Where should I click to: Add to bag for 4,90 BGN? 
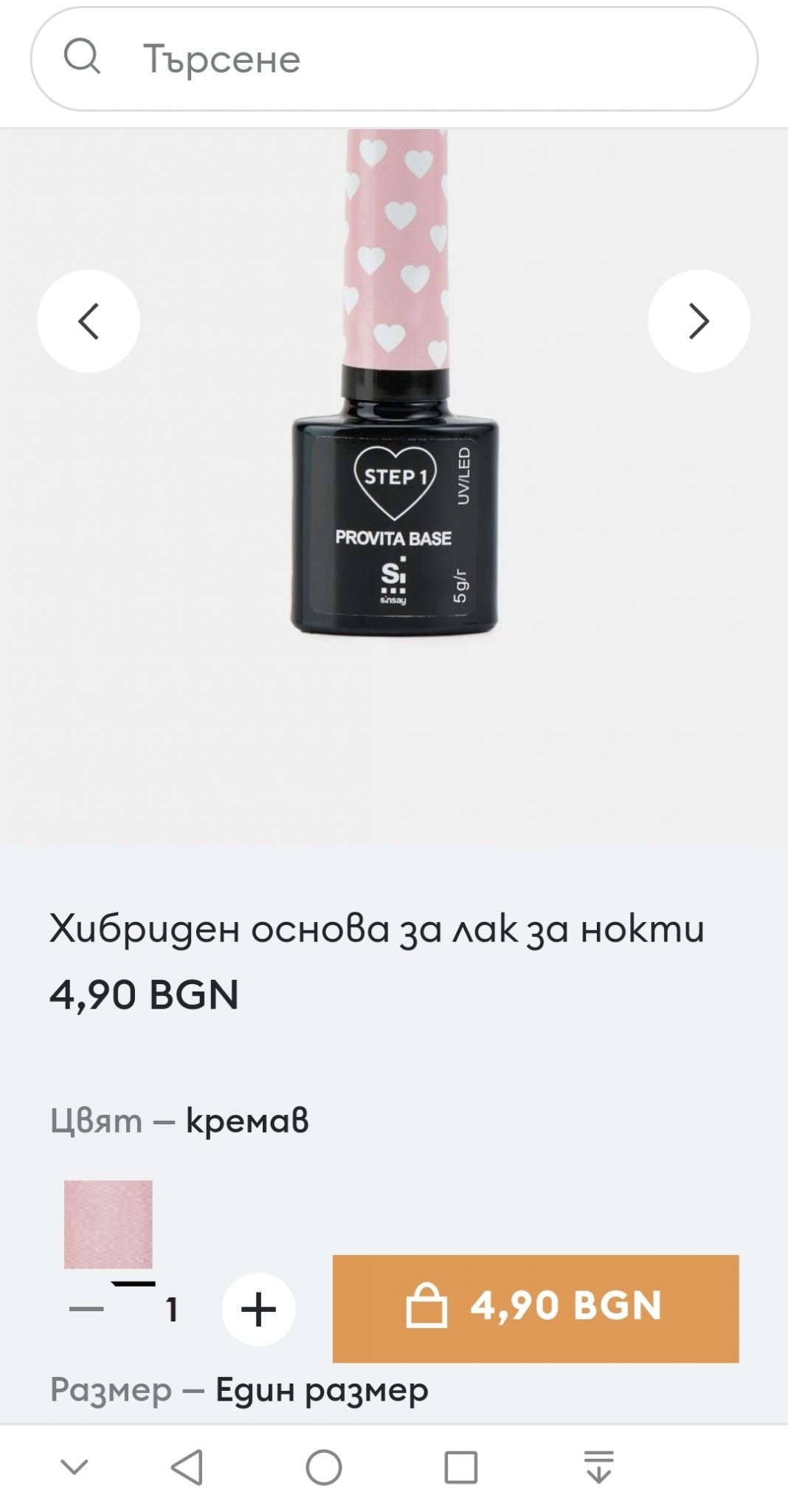535,1308
